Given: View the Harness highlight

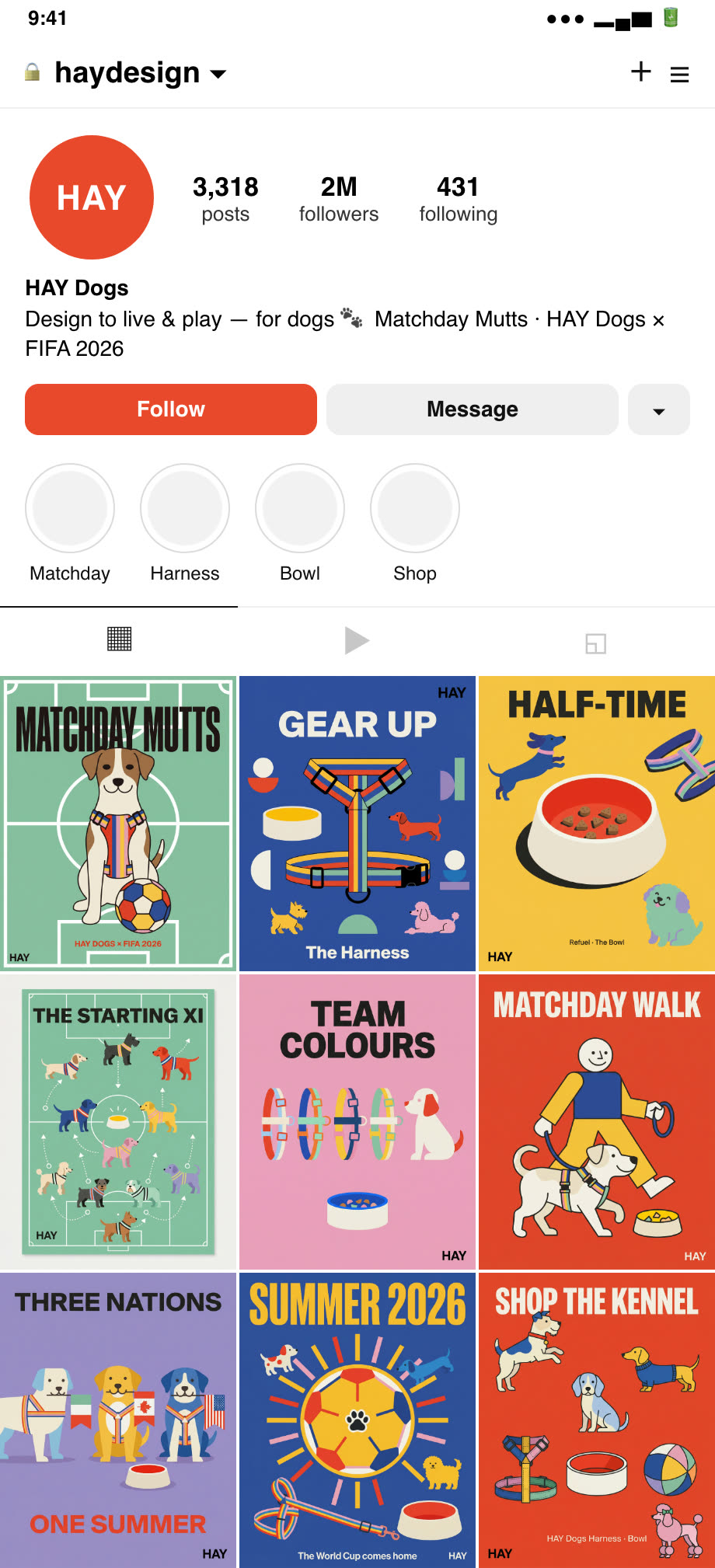Looking at the screenshot, I should pyautogui.click(x=185, y=508).
